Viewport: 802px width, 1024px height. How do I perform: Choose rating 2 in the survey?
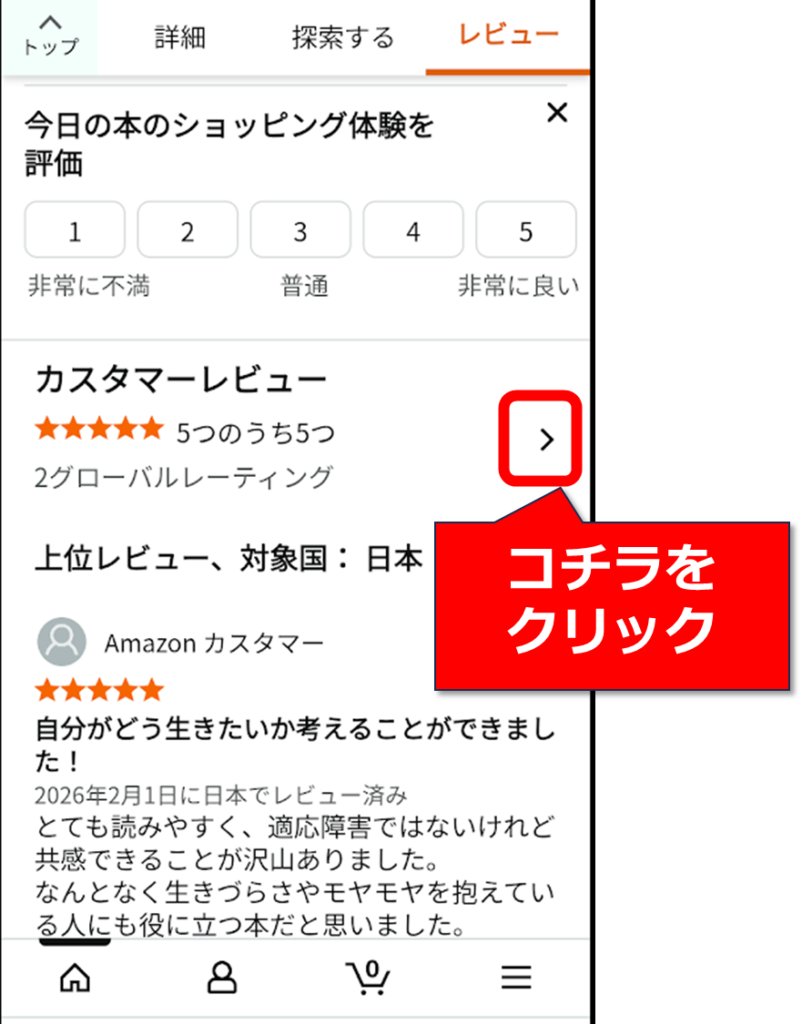[x=187, y=230]
